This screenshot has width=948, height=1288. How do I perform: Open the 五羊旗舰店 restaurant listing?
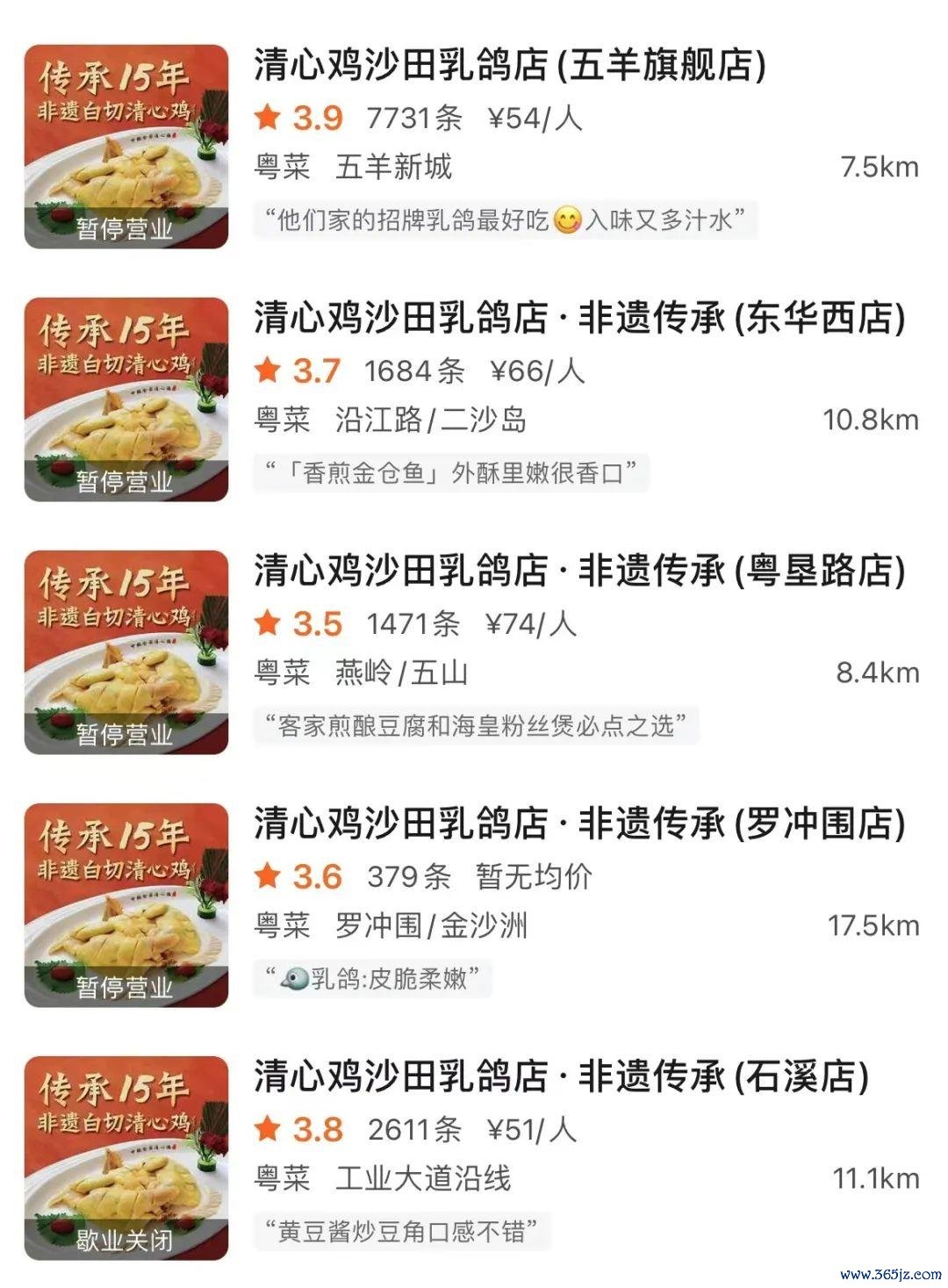[x=509, y=66]
